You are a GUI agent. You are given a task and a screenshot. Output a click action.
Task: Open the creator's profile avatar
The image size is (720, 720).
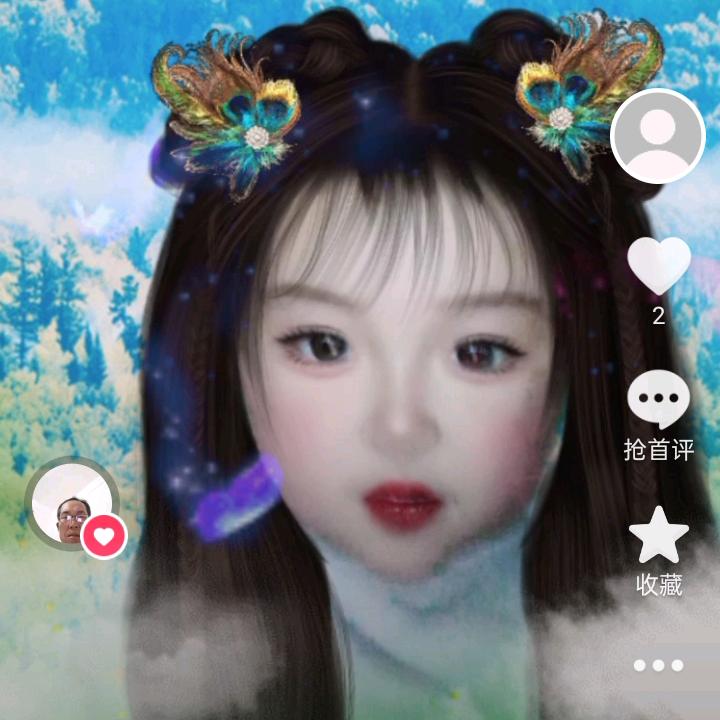click(657, 136)
